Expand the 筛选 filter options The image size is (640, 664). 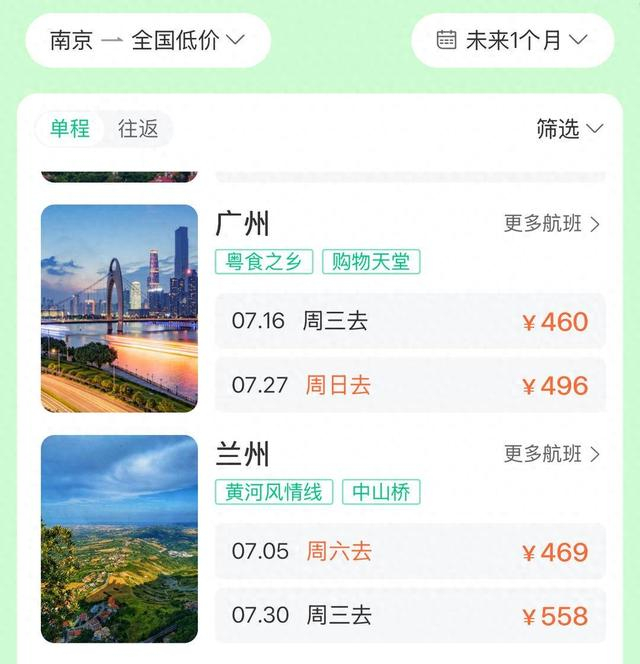[x=570, y=129]
